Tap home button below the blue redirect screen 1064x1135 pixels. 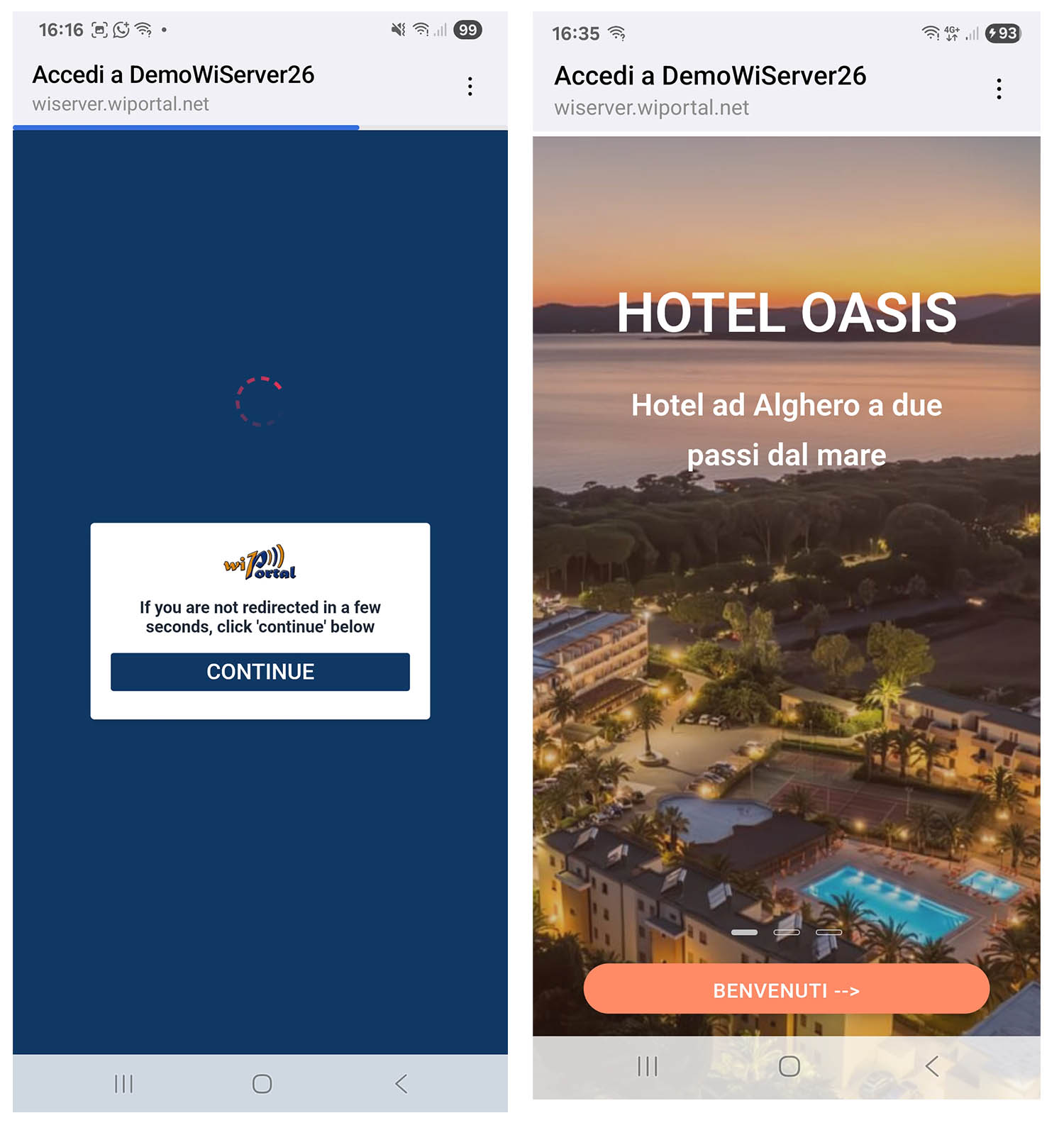[x=262, y=1083]
